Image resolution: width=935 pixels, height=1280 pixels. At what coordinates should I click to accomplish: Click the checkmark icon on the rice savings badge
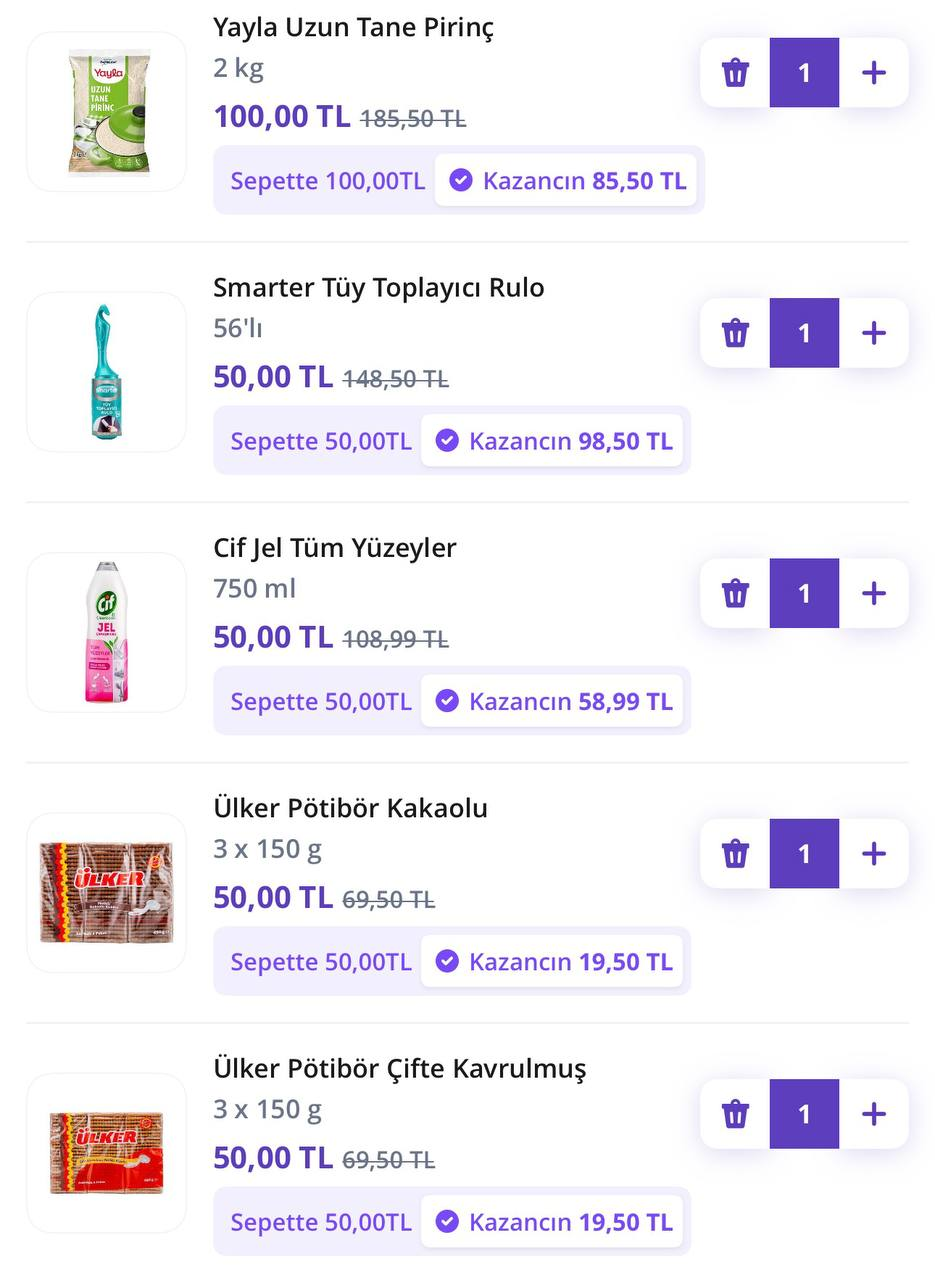[x=460, y=181]
